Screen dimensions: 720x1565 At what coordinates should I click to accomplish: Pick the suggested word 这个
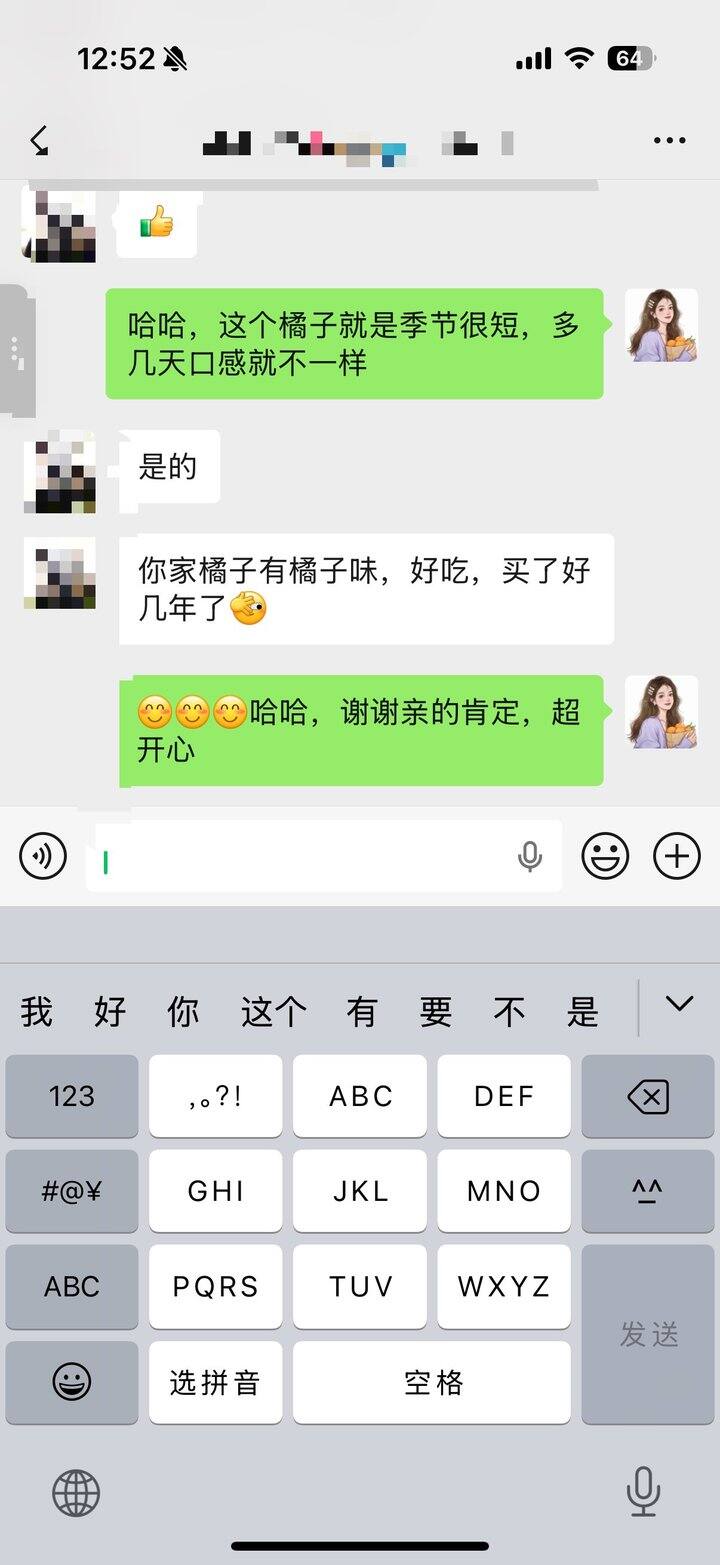[x=273, y=1011]
